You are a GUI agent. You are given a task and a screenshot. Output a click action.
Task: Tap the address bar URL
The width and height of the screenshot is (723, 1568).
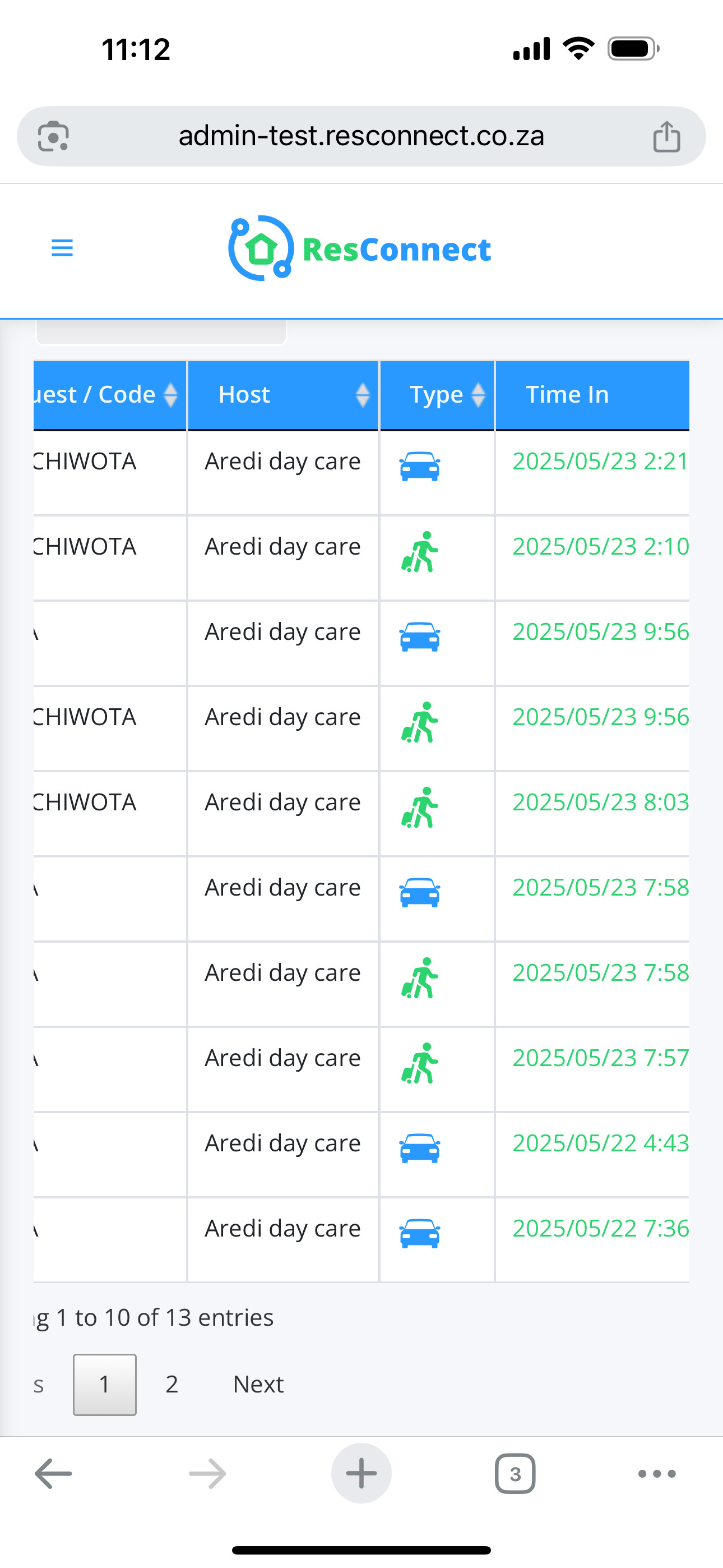coord(361,136)
